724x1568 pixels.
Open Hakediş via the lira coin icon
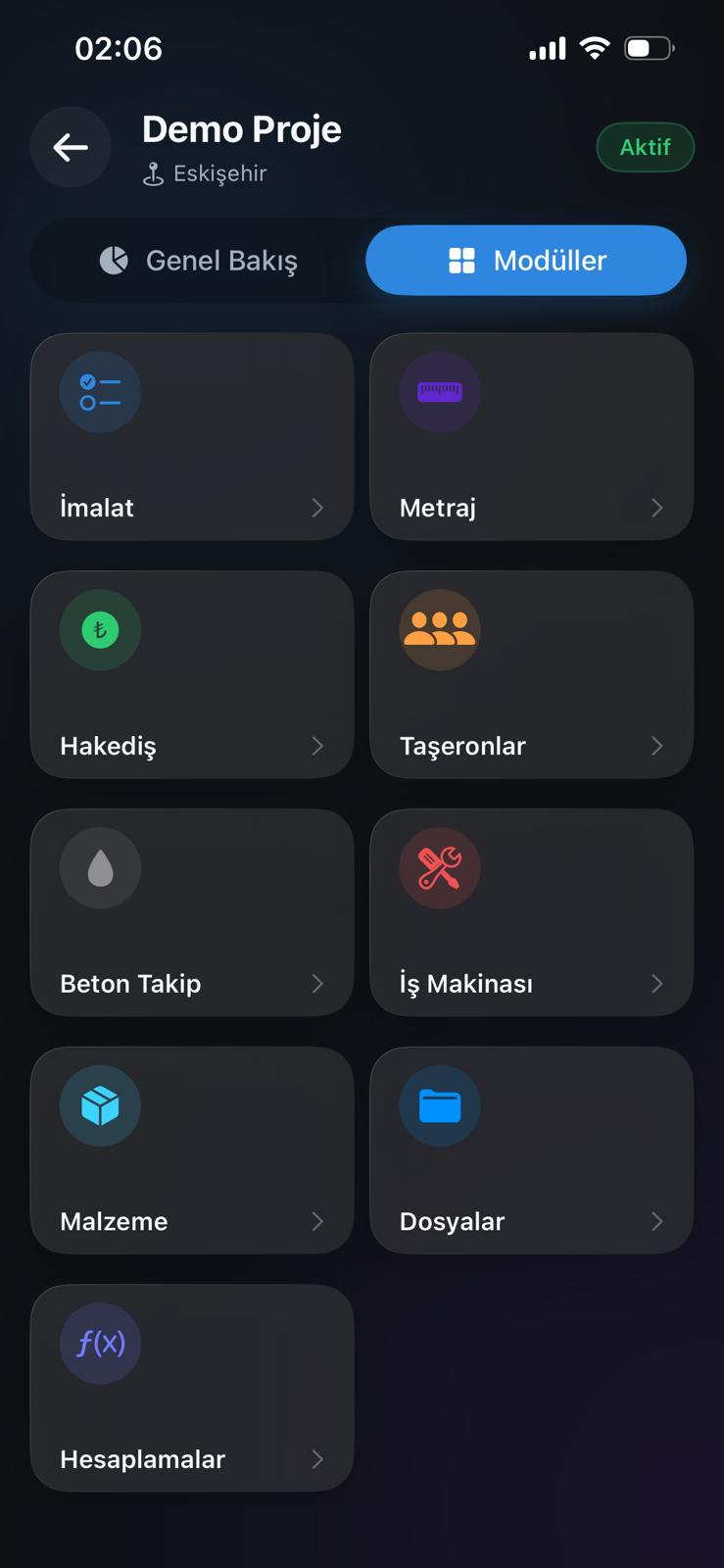point(100,630)
